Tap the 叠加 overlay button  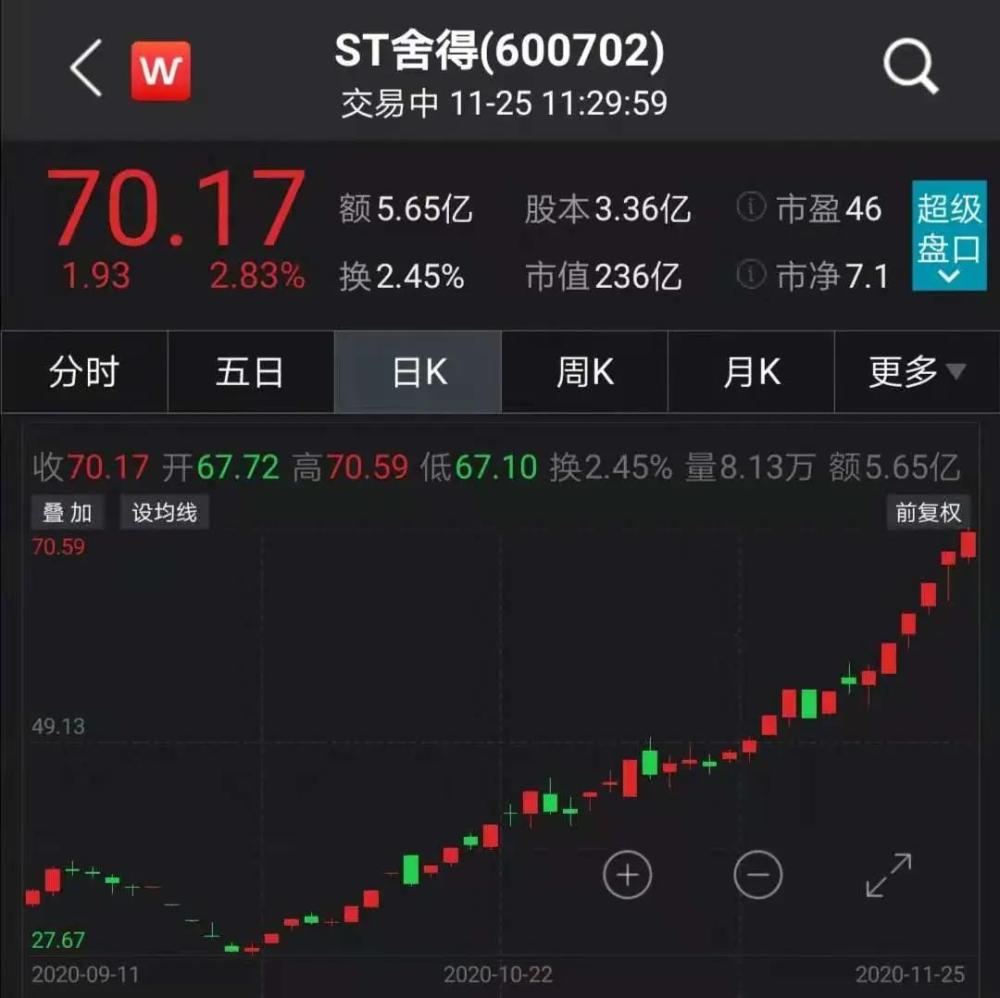coord(67,513)
